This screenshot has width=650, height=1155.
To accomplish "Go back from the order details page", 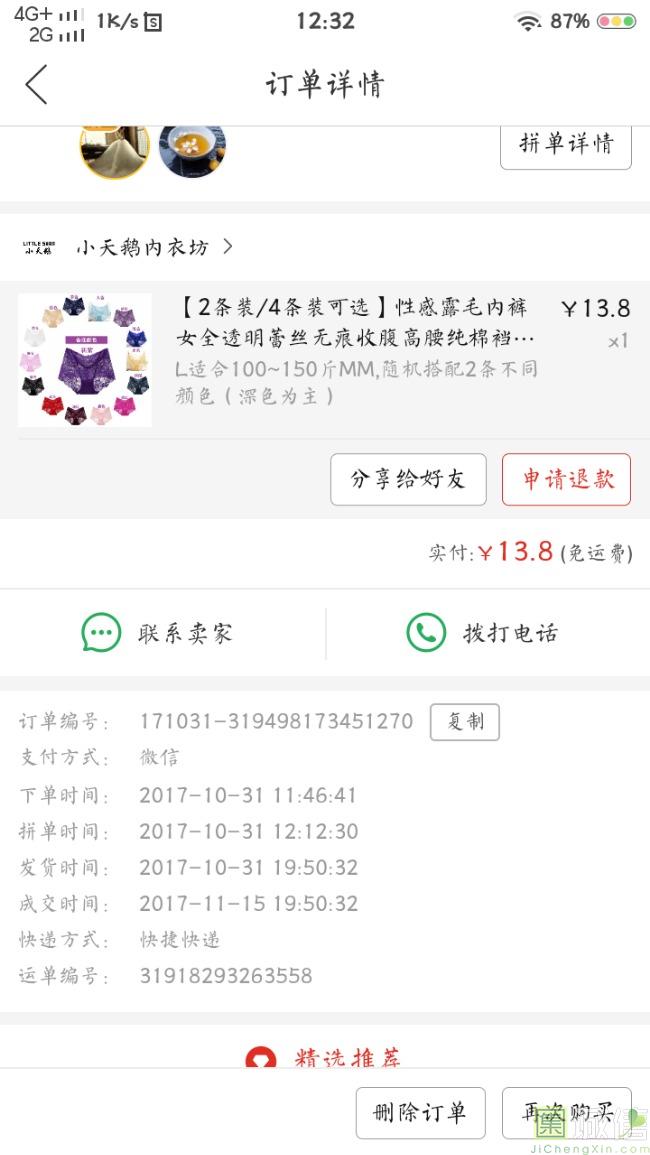I will (37, 84).
